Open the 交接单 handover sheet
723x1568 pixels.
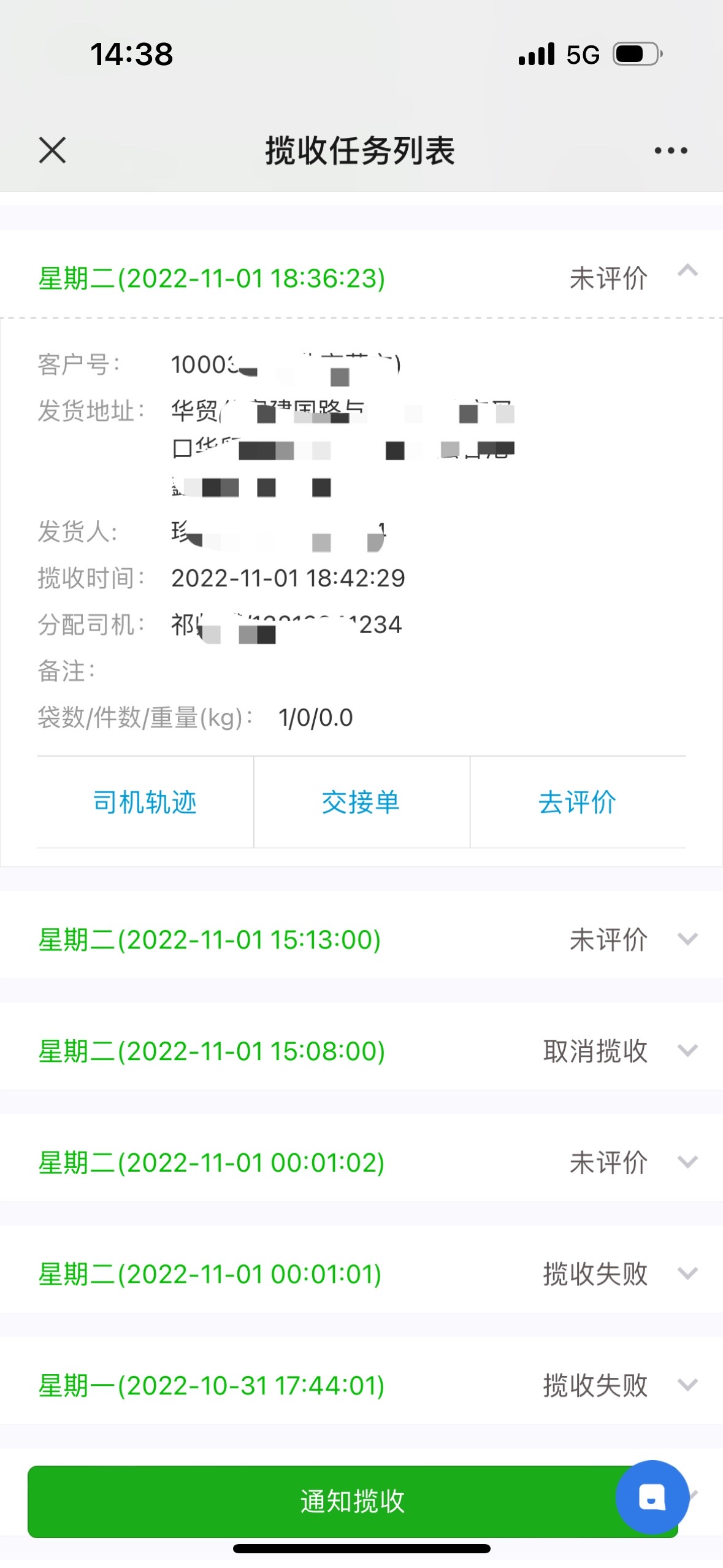pyautogui.click(x=362, y=802)
